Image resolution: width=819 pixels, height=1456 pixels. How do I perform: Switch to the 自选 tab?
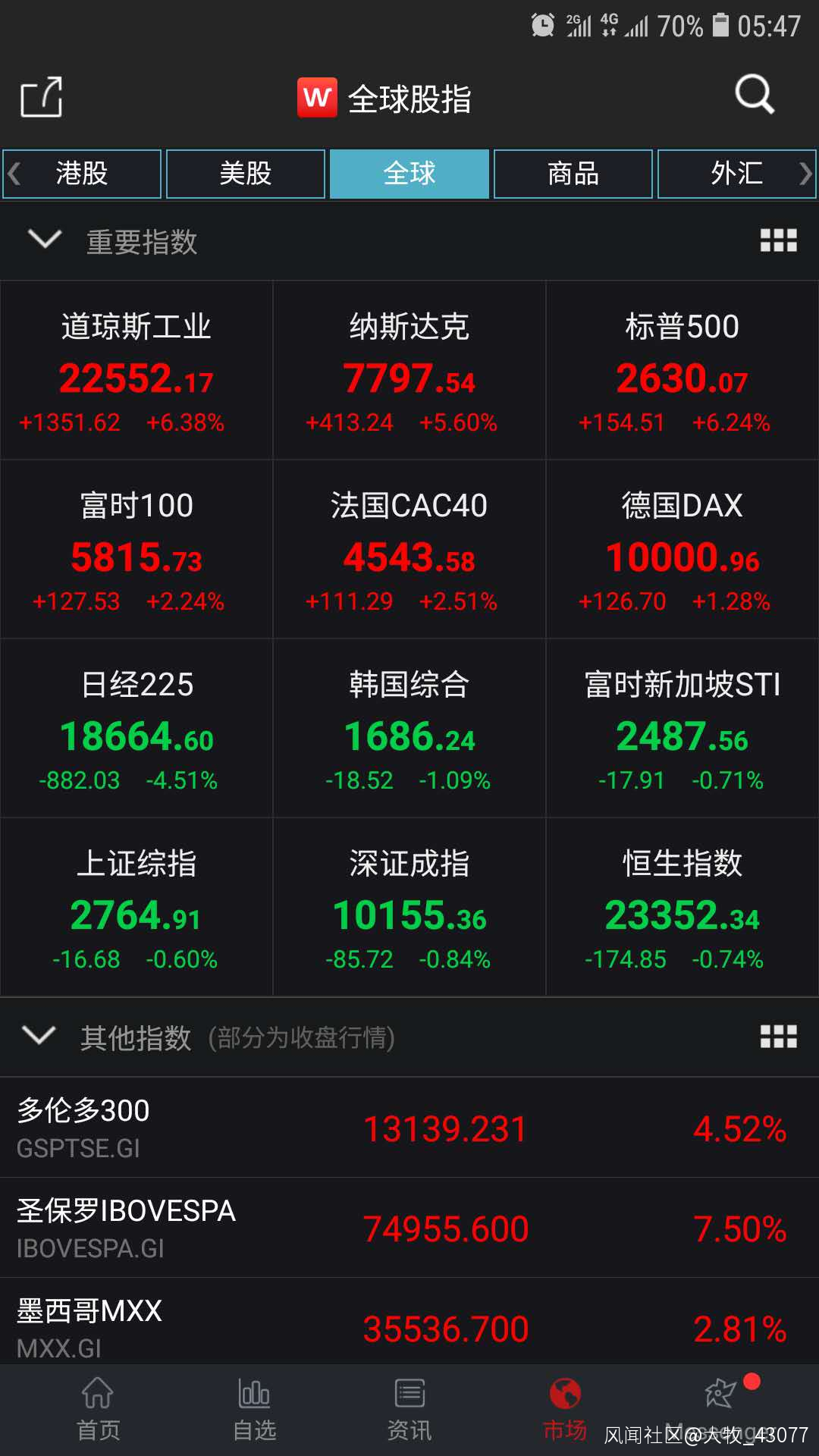[255, 1408]
